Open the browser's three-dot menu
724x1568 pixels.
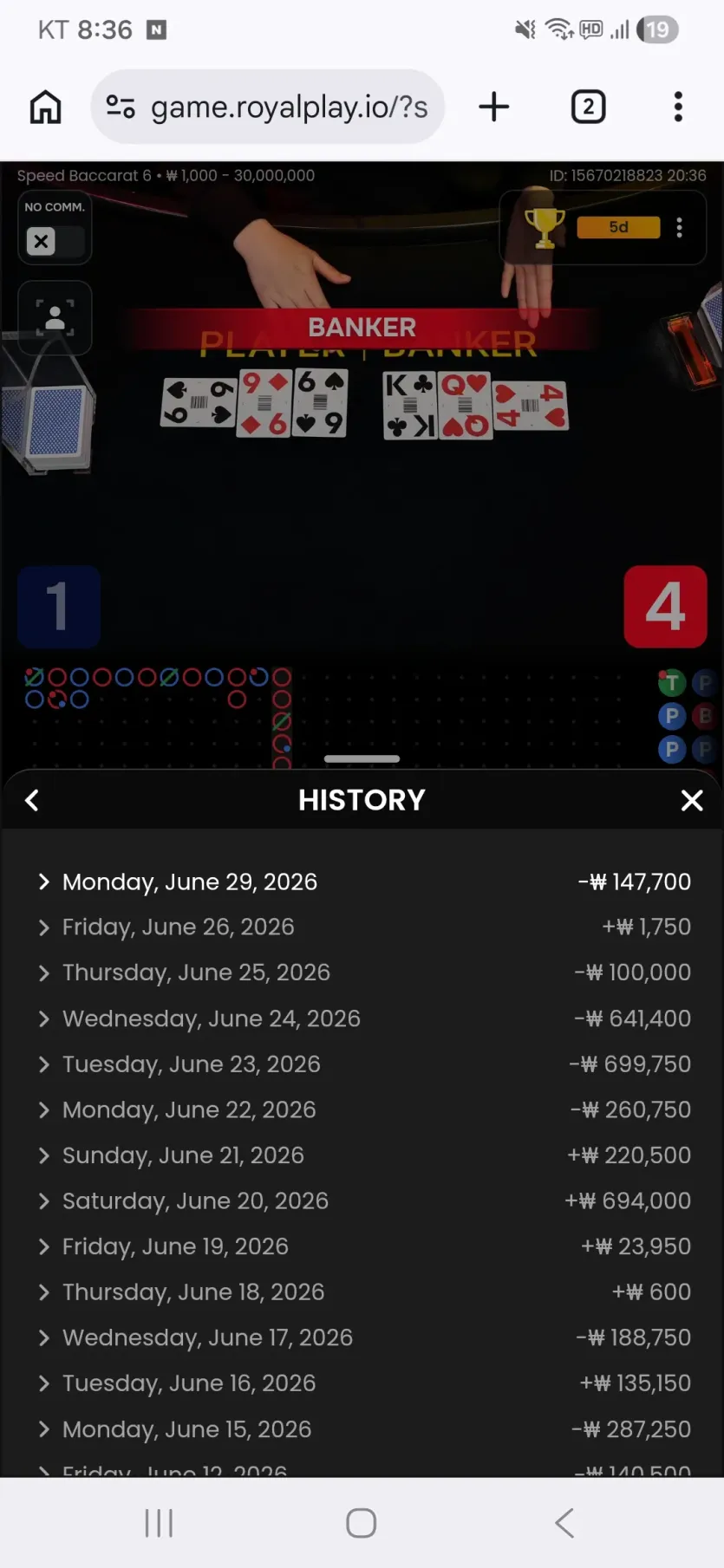click(678, 107)
